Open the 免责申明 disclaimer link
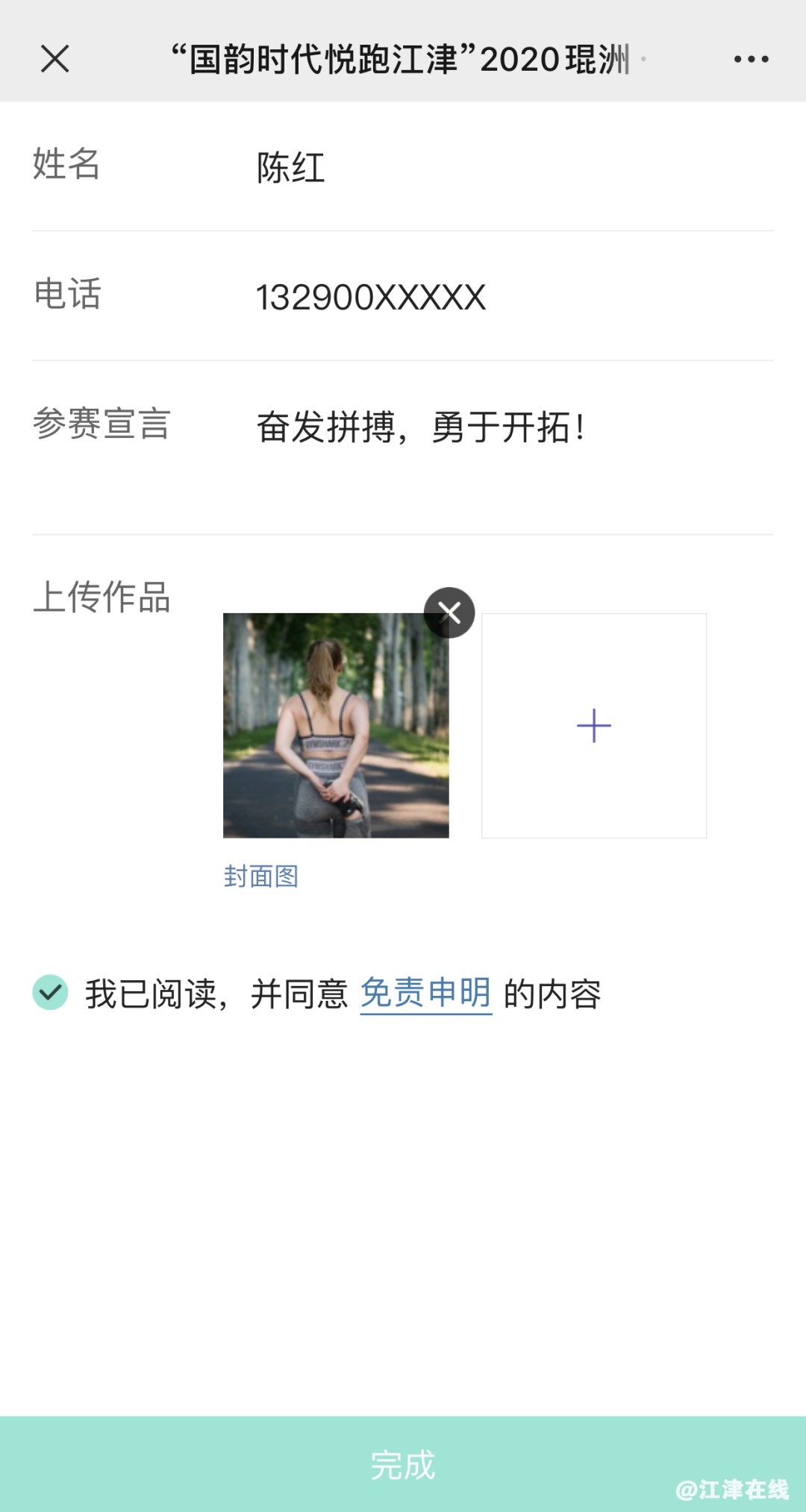Viewport: 806px width, 1512px height. [425, 994]
